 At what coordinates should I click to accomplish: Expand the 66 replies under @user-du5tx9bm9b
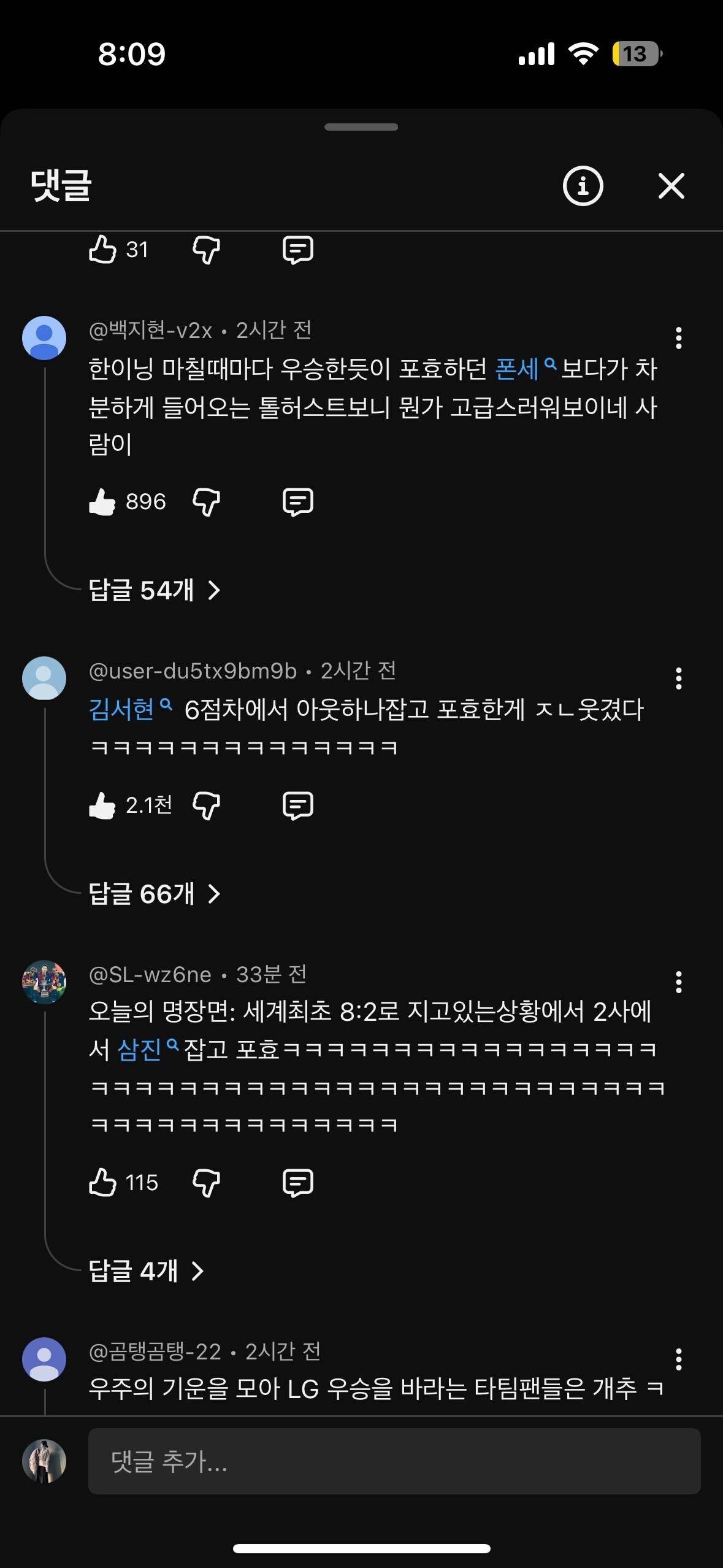pyautogui.click(x=153, y=895)
